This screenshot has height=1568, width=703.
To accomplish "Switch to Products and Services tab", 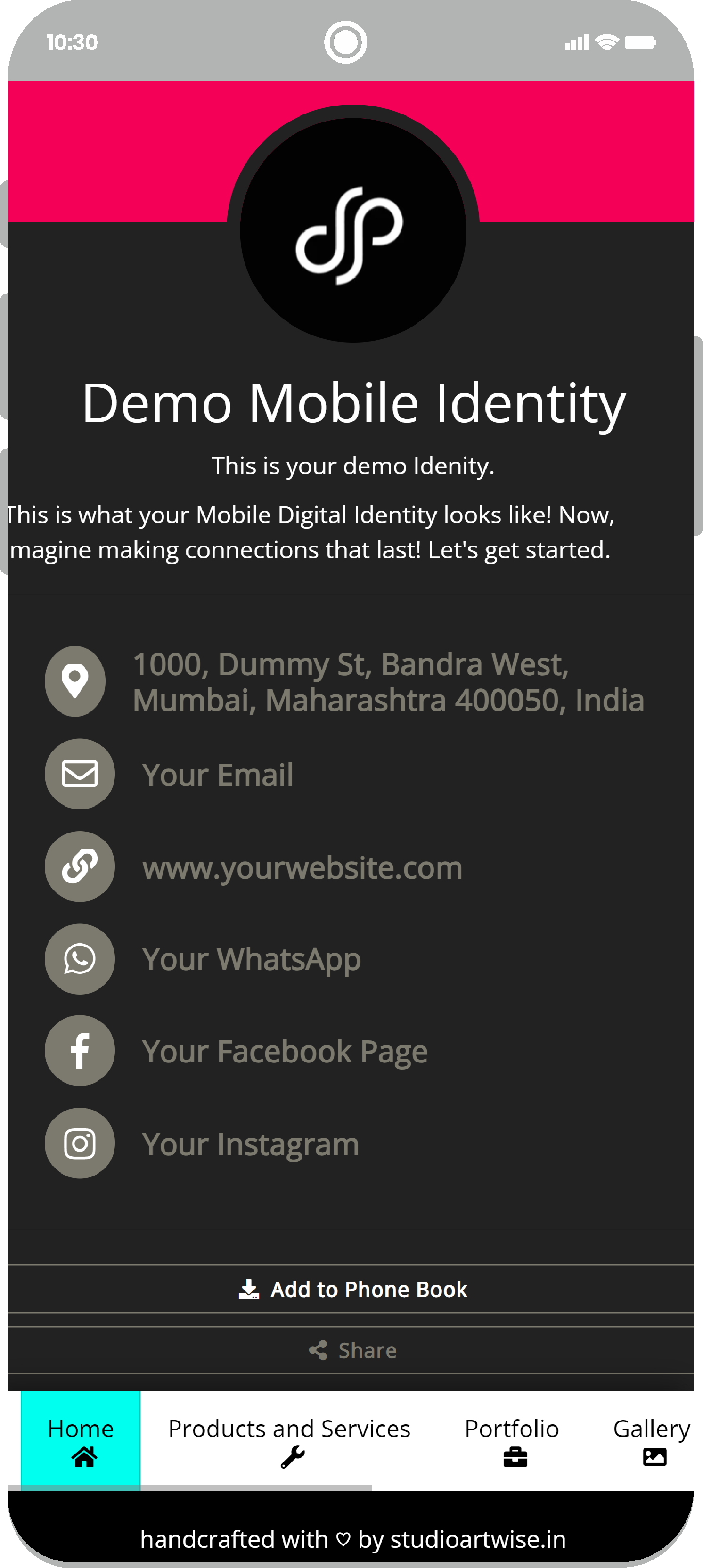I will point(289,1440).
